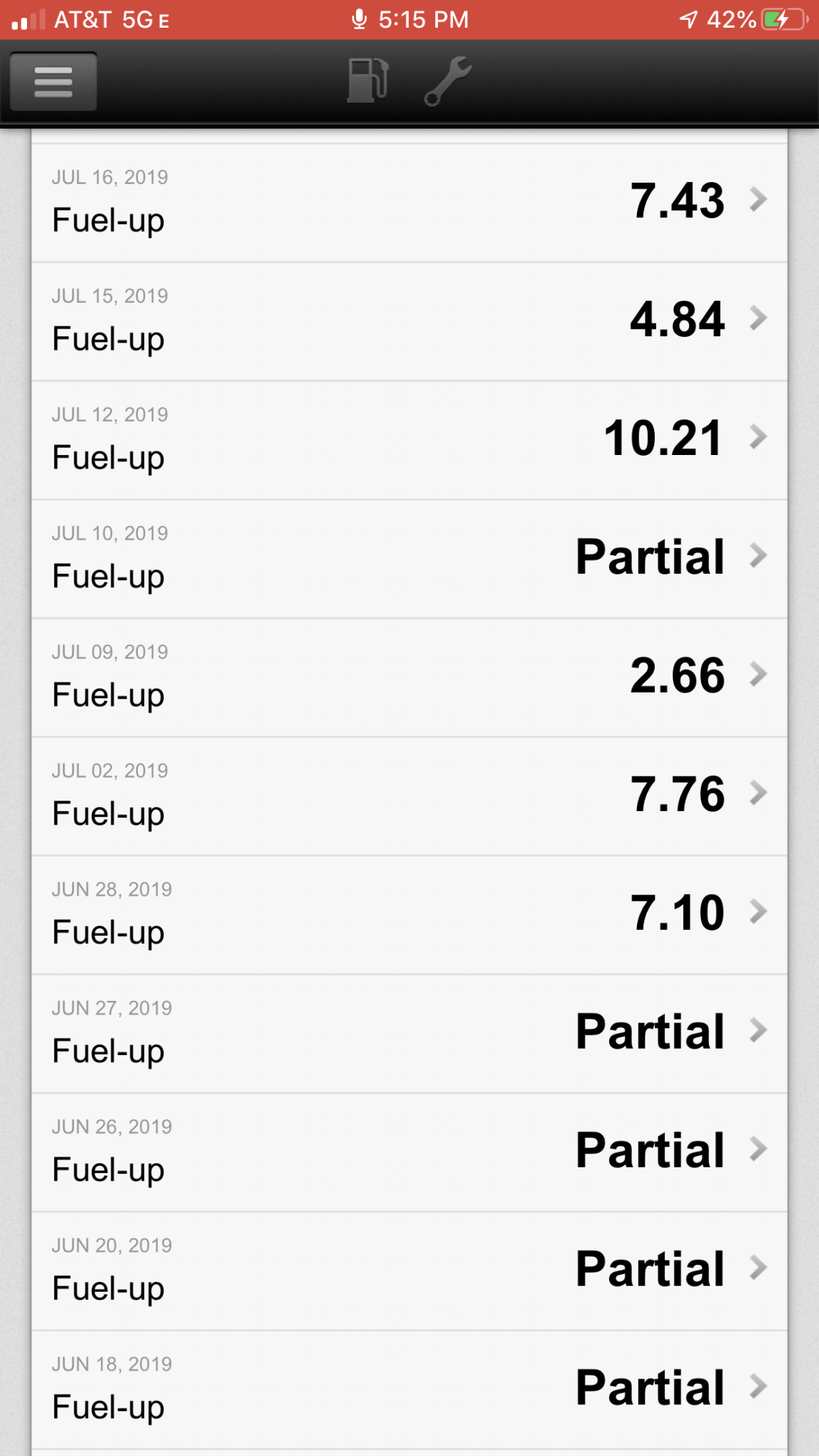Select the Jun 26, 2019 fuel-up
Image resolution: width=819 pixels, height=1456 pixels.
[x=409, y=1152]
